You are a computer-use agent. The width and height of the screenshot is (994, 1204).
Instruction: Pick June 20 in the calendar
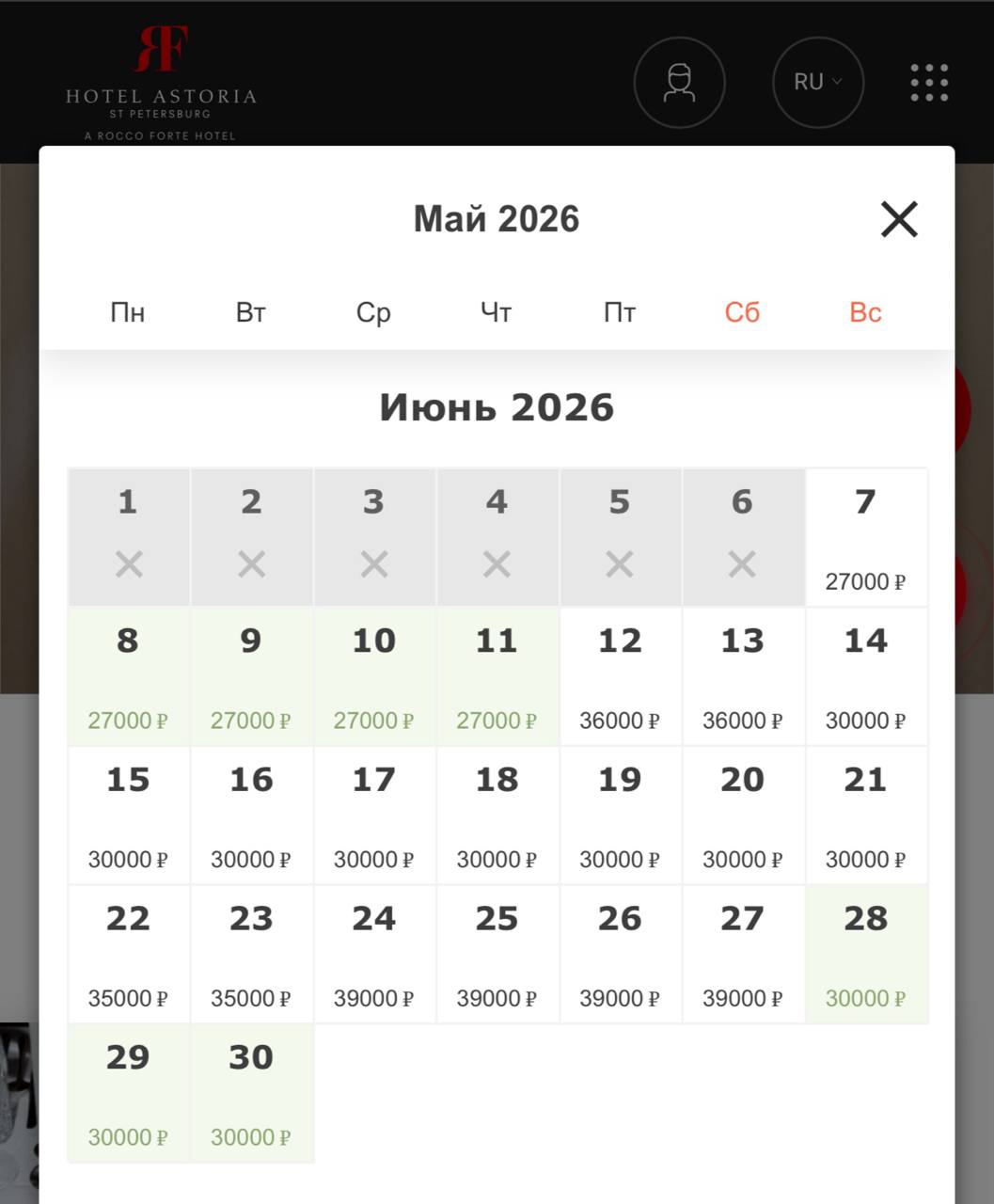pyautogui.click(x=743, y=816)
